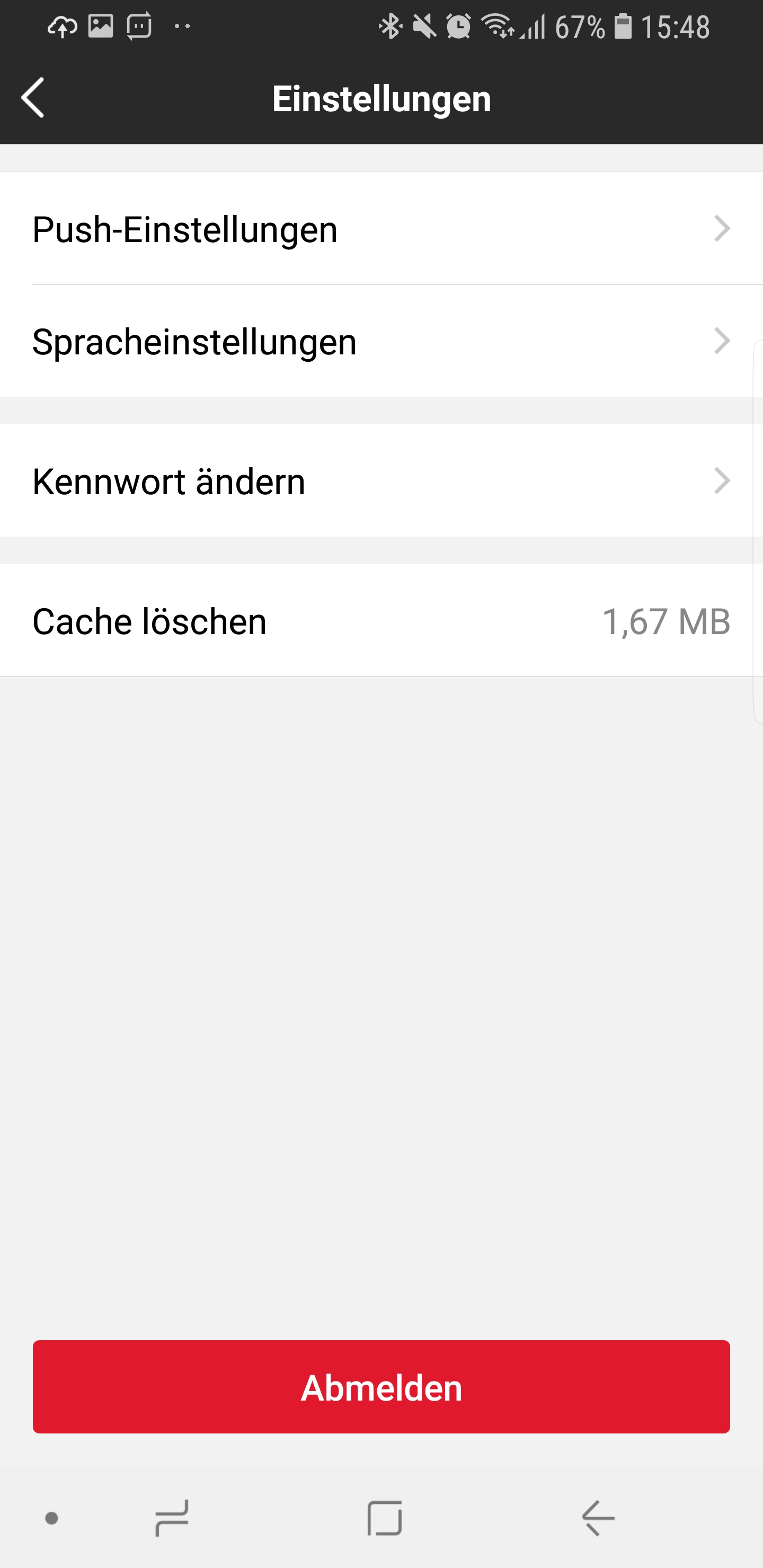Open Push-Einstellungen
The height and width of the screenshot is (1568, 763).
tap(381, 229)
